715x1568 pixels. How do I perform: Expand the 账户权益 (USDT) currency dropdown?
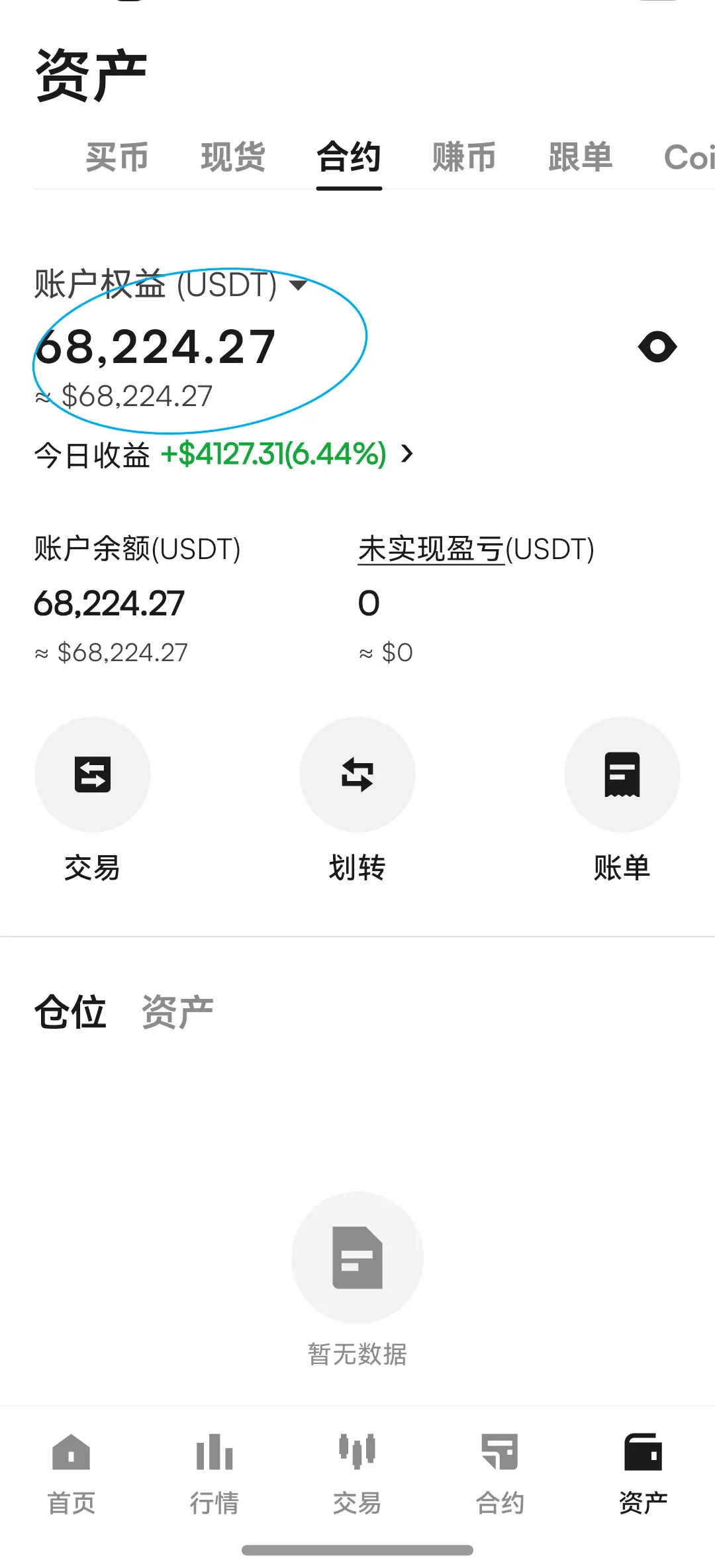(299, 285)
